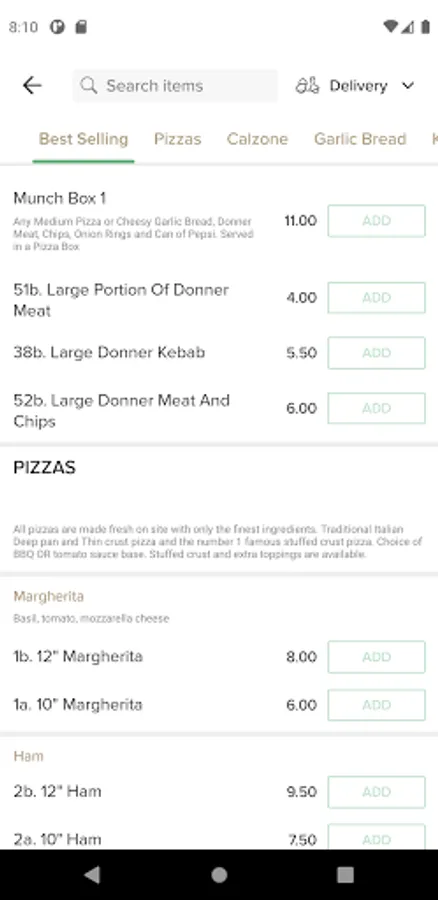Viewport: 438px width, 900px height.
Task: Add Munch Box 1 to the order
Action: pyautogui.click(x=377, y=221)
